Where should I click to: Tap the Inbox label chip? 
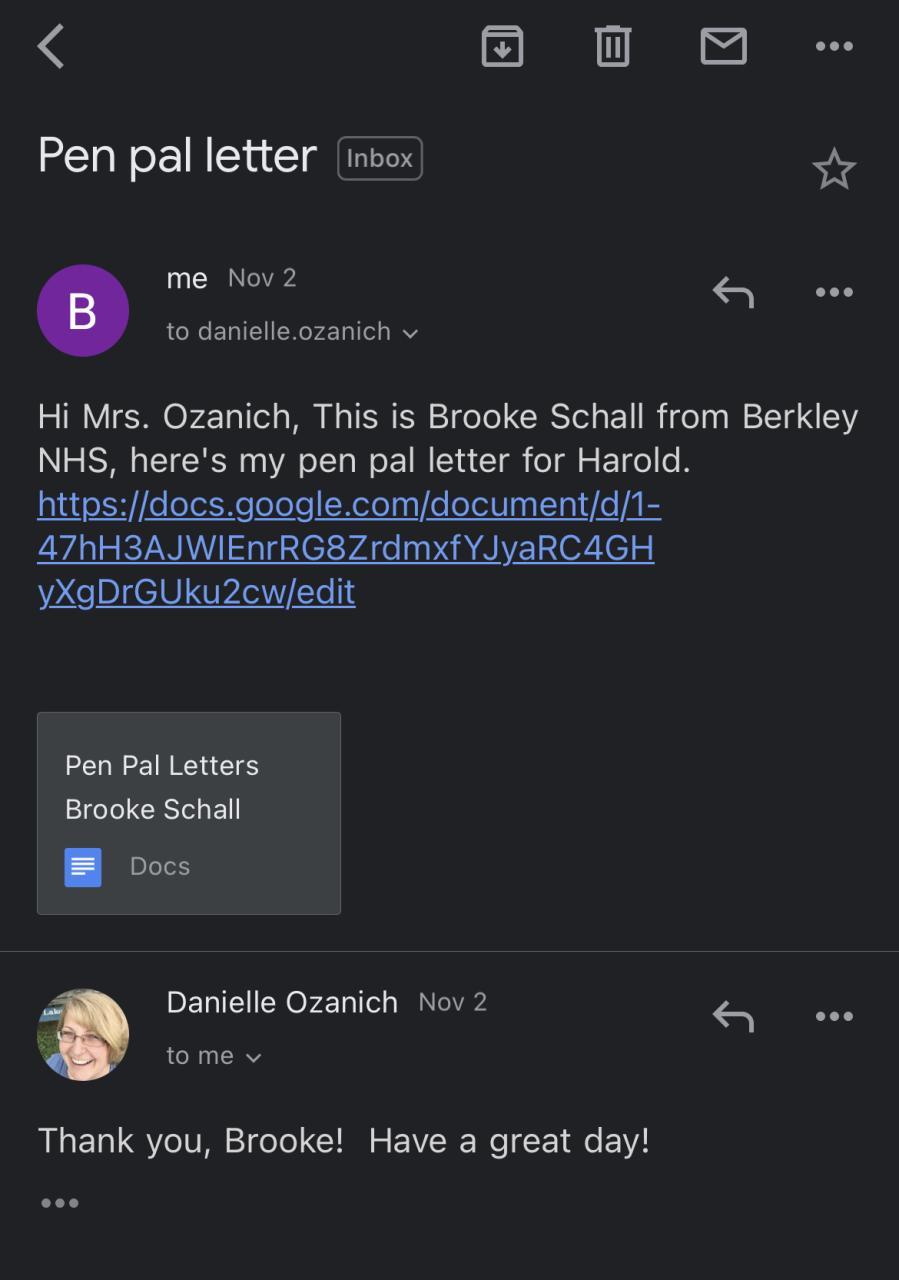click(x=380, y=159)
